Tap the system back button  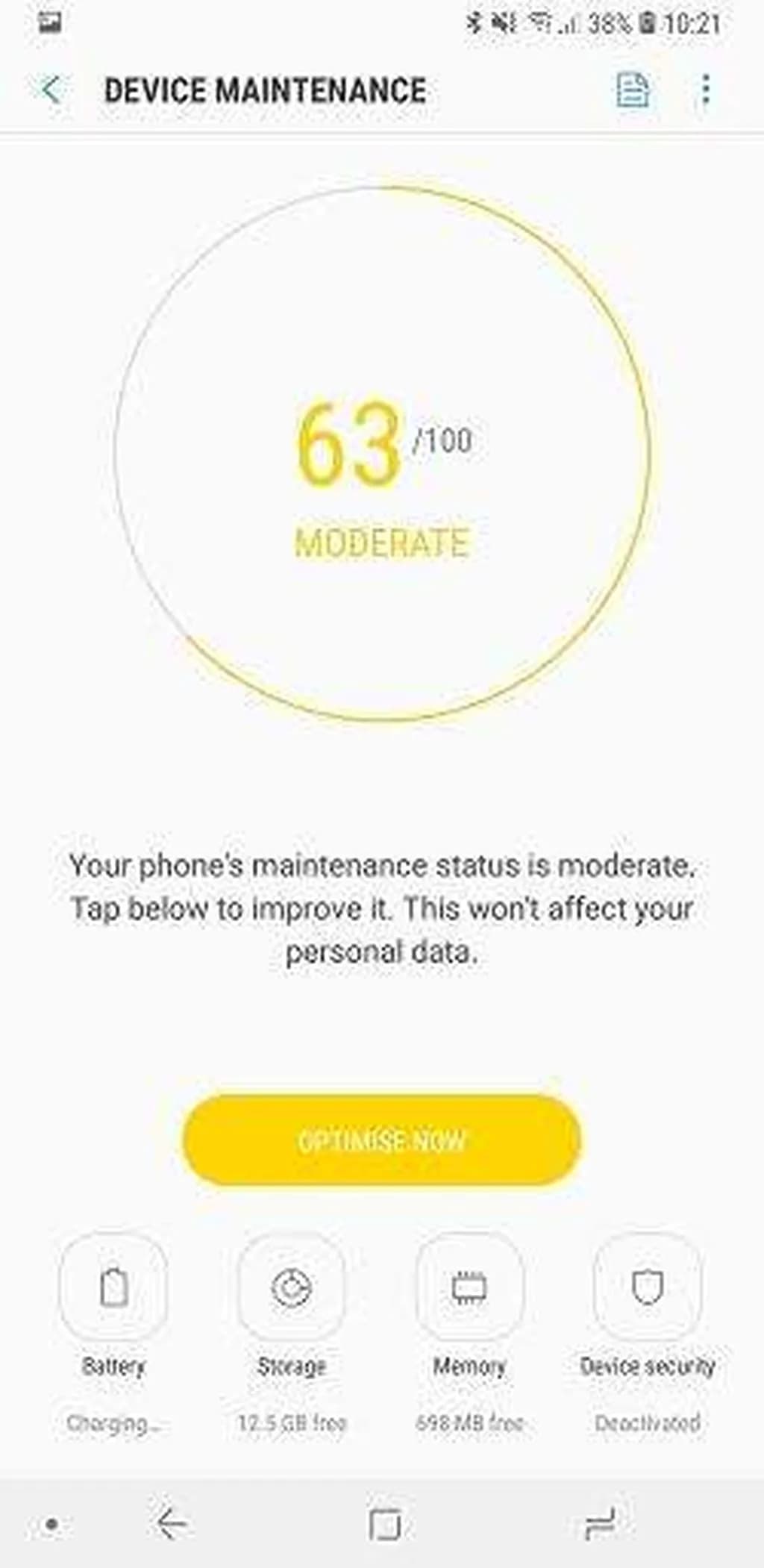click(172, 1523)
